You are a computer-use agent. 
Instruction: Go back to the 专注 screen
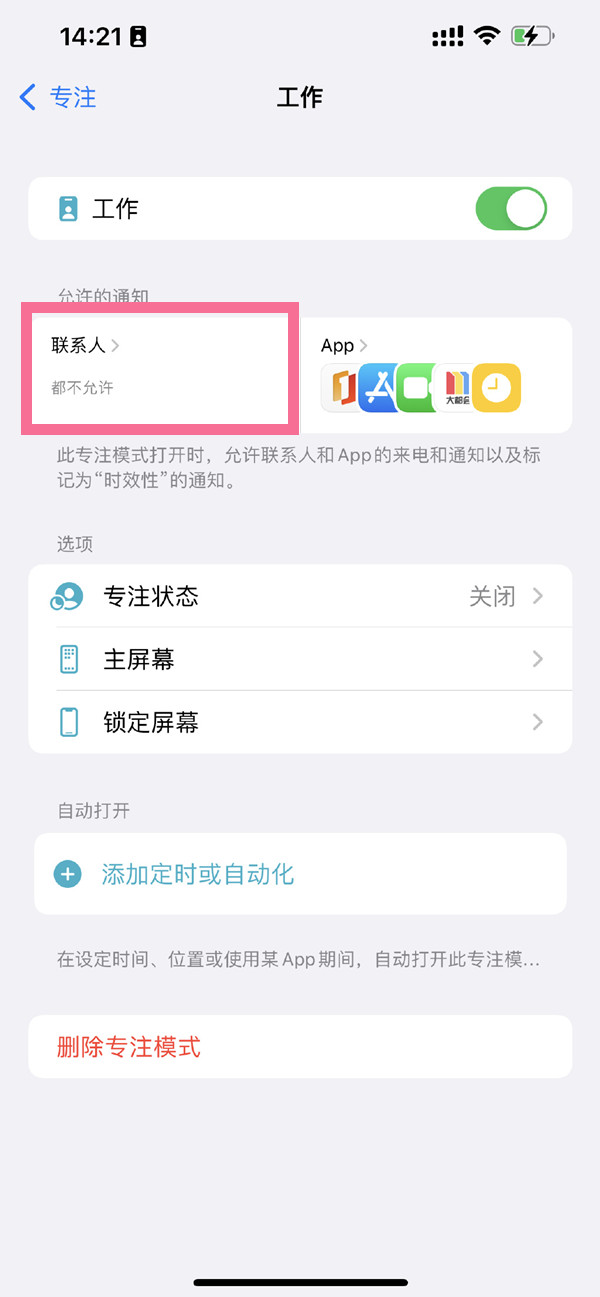coord(58,97)
